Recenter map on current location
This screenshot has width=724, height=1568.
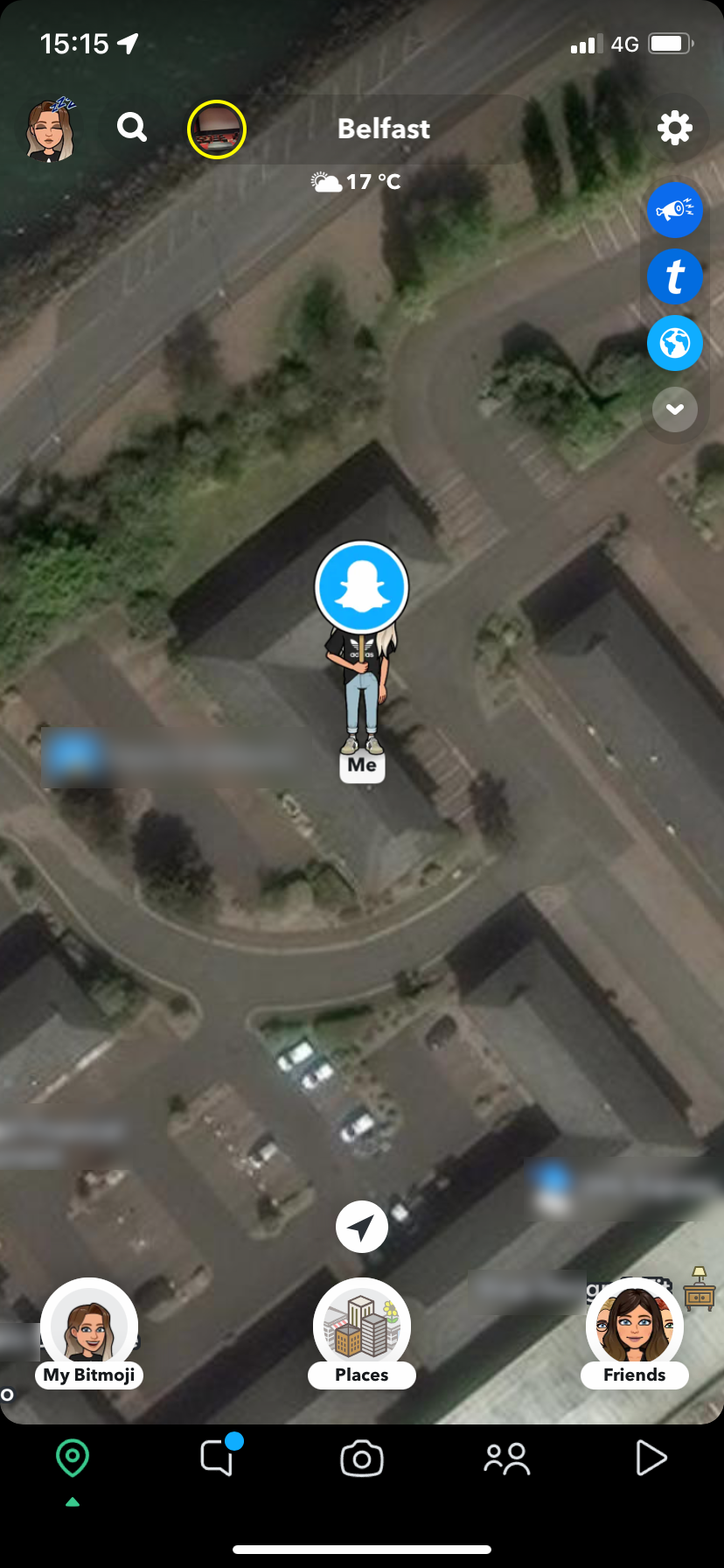tap(362, 1228)
